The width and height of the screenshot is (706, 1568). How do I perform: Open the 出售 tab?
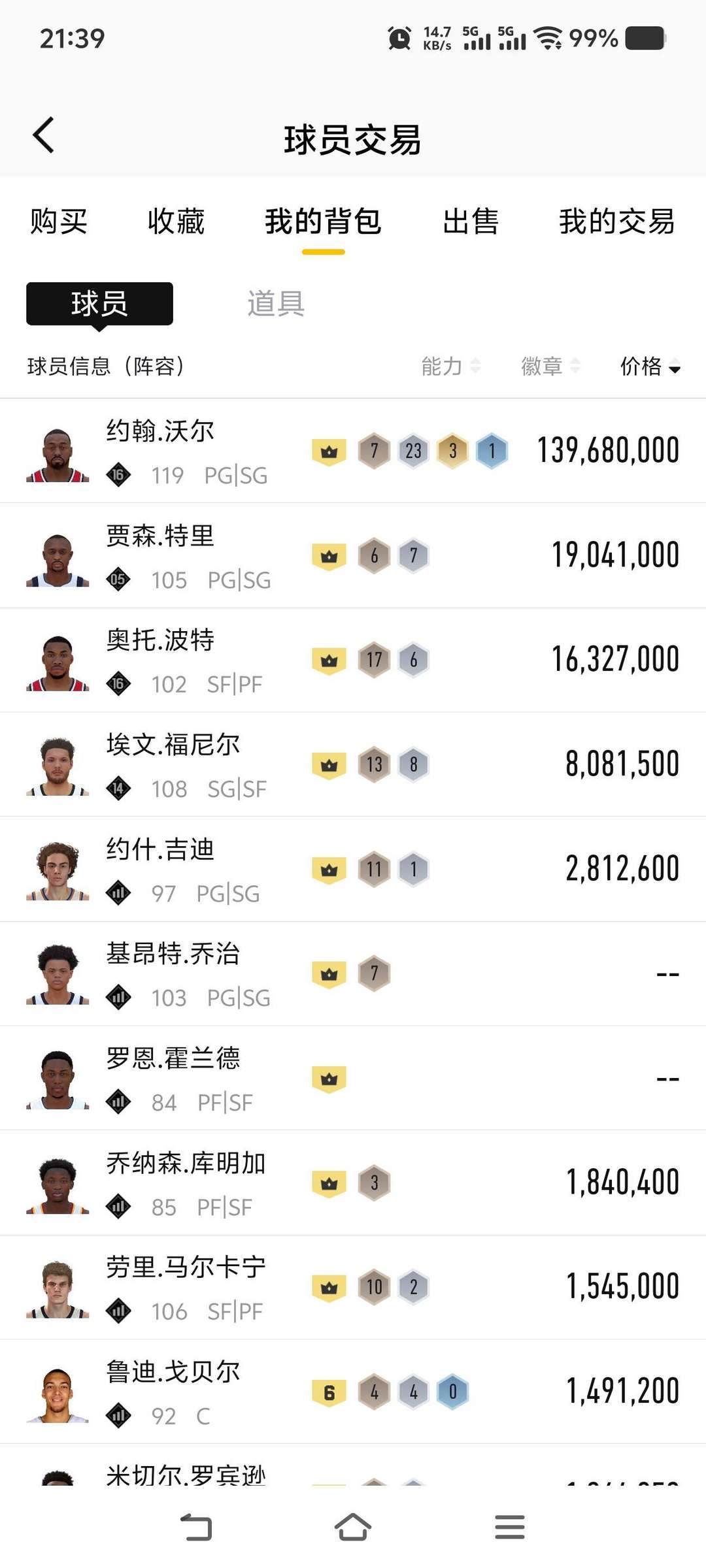(x=471, y=221)
